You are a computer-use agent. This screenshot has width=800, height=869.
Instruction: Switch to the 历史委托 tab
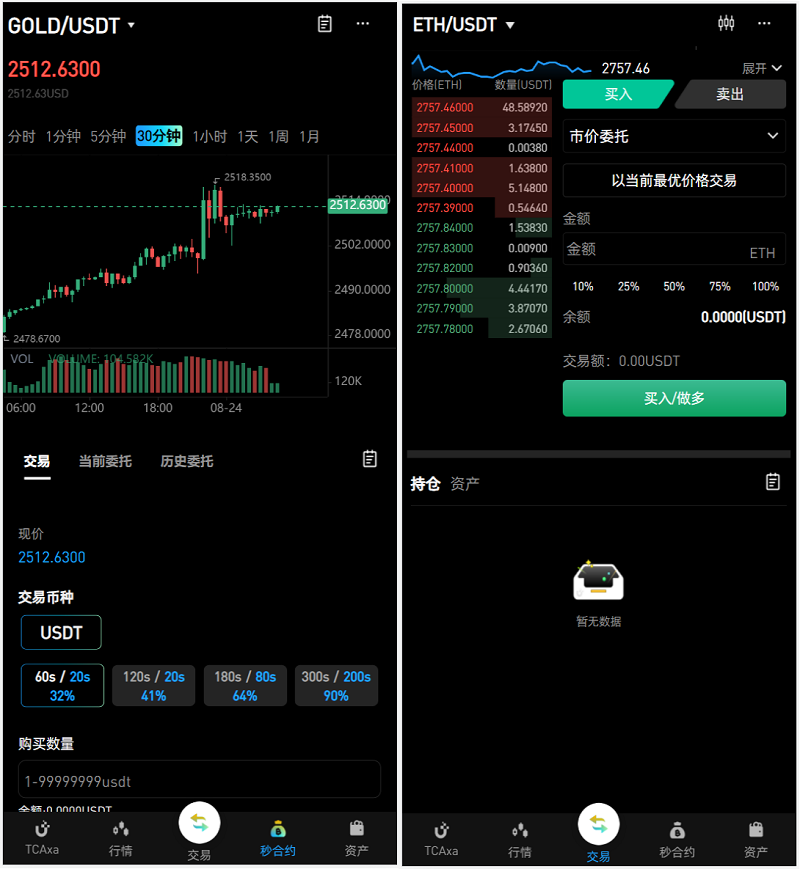point(186,461)
